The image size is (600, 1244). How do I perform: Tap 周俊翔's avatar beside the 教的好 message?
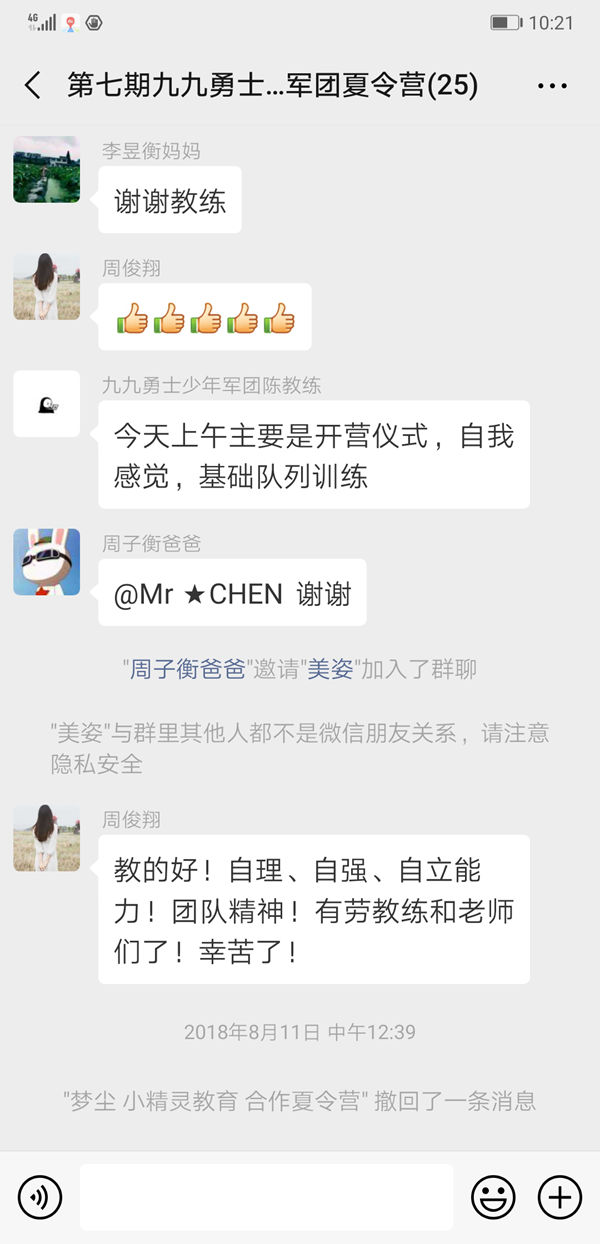pos(46,837)
